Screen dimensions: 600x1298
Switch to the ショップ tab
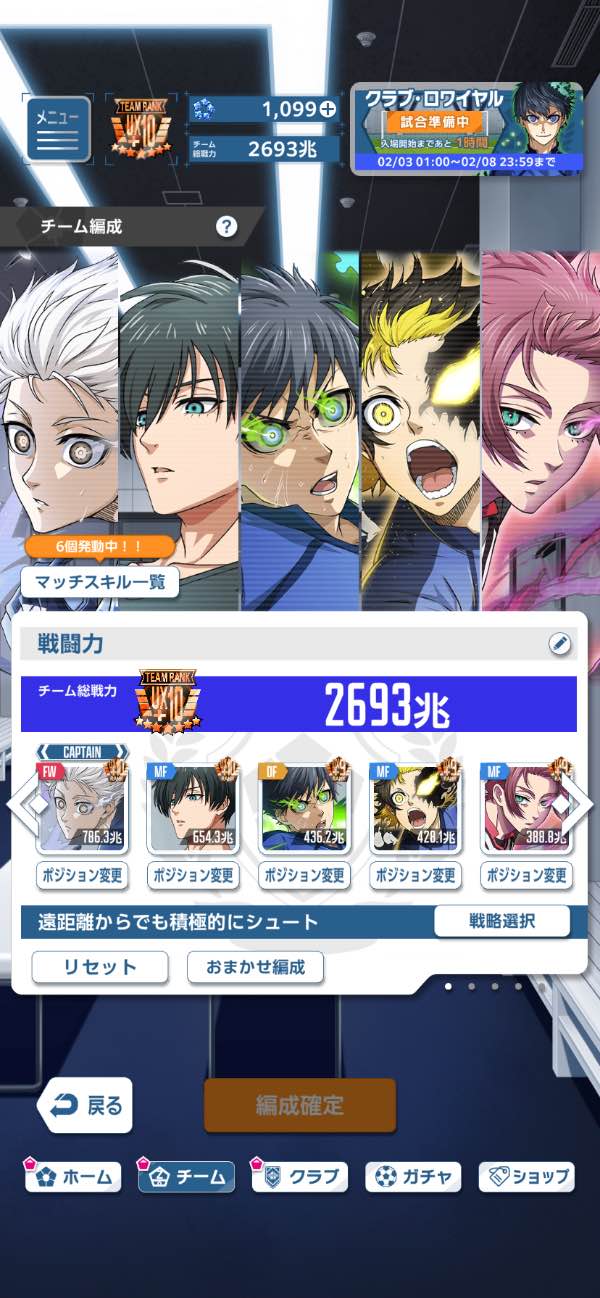[x=527, y=1177]
